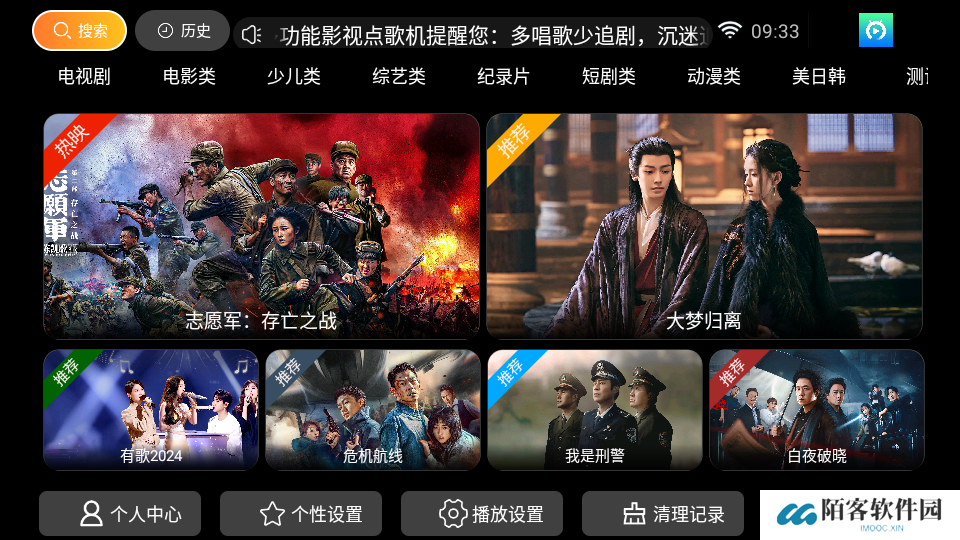Open the 我是刑警 series tile
960x540 pixels.
595,409
